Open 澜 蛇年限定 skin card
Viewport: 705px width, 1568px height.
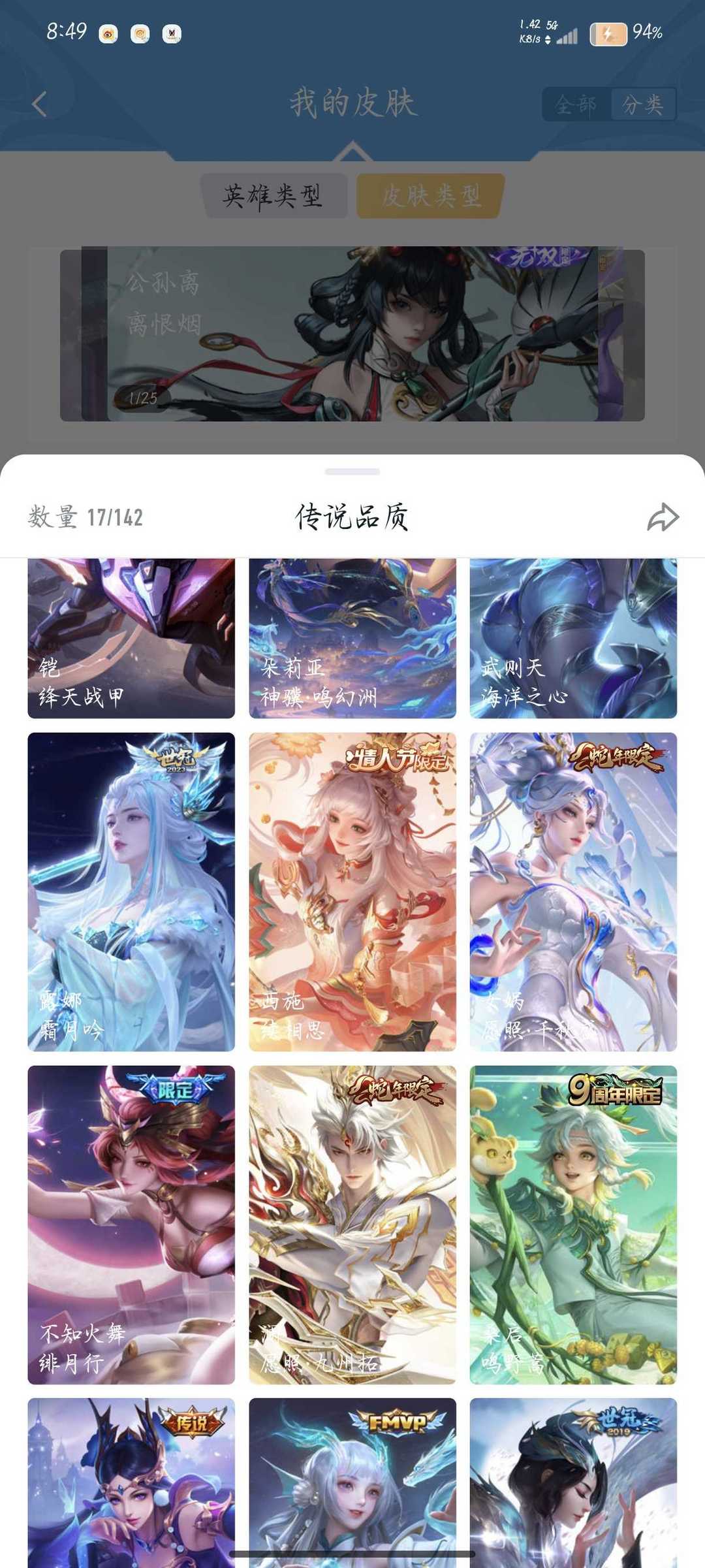coord(352,1224)
